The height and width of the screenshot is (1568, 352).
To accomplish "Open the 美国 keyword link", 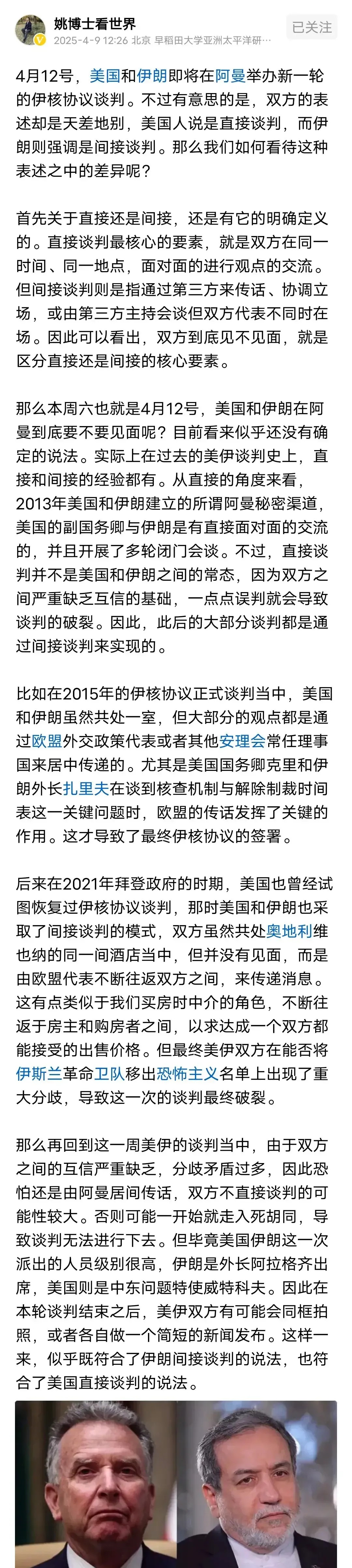I will pyautogui.click(x=105, y=76).
